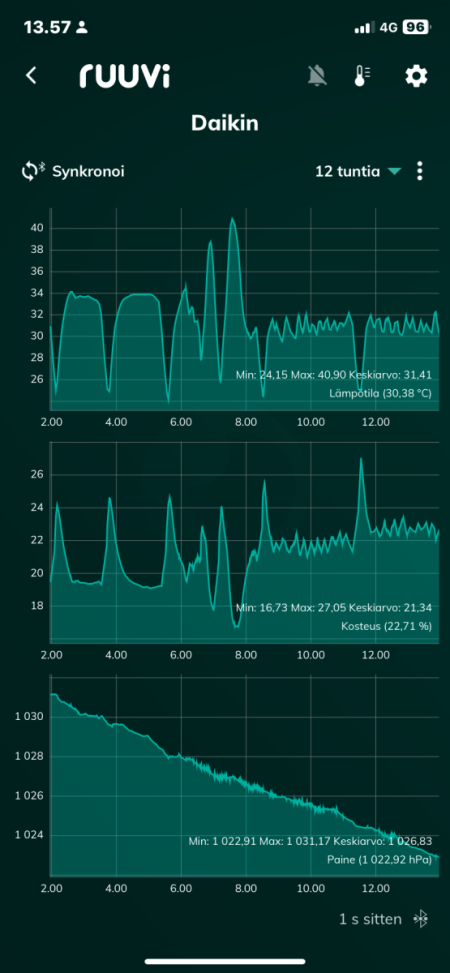Open the sensor settings gear
The width and height of the screenshot is (450, 973).
(416, 76)
